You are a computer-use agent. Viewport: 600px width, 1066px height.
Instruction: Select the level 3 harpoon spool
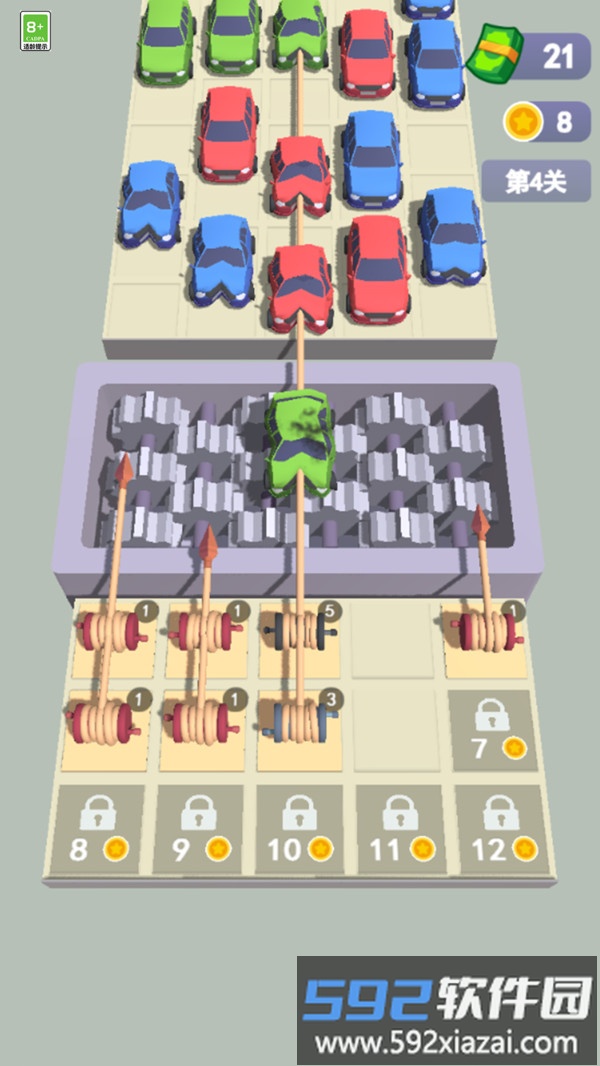(299, 722)
